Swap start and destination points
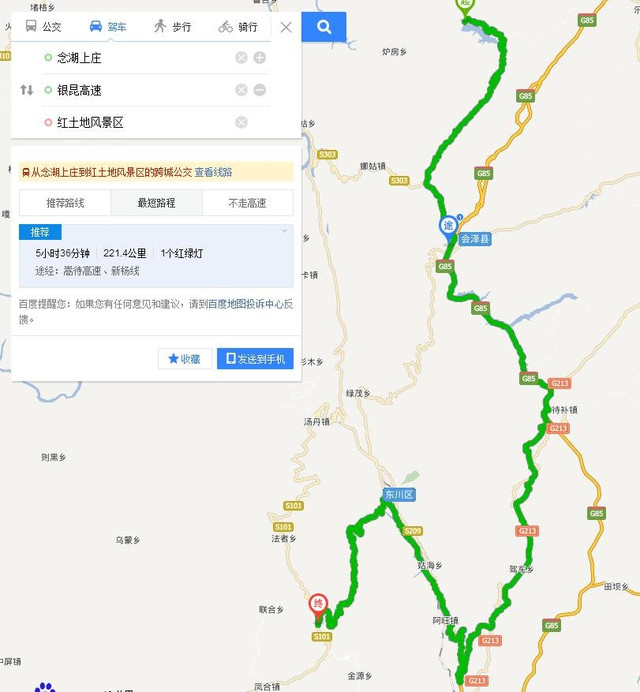This screenshot has height=692, width=640. [27, 90]
